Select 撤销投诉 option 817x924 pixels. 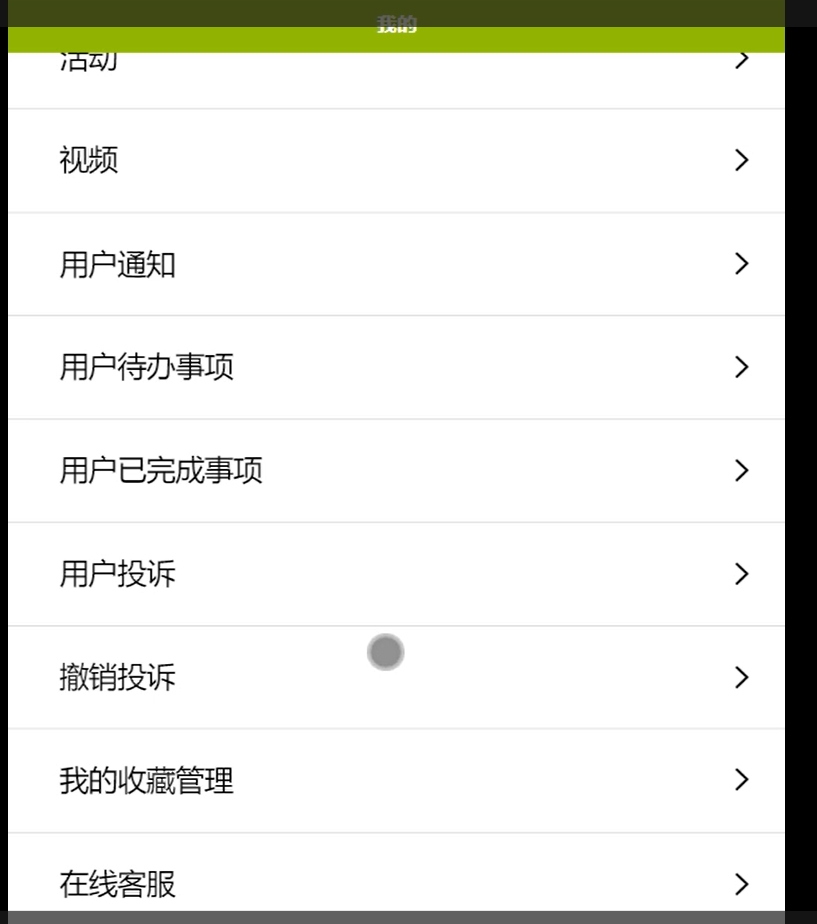[x=396, y=678]
